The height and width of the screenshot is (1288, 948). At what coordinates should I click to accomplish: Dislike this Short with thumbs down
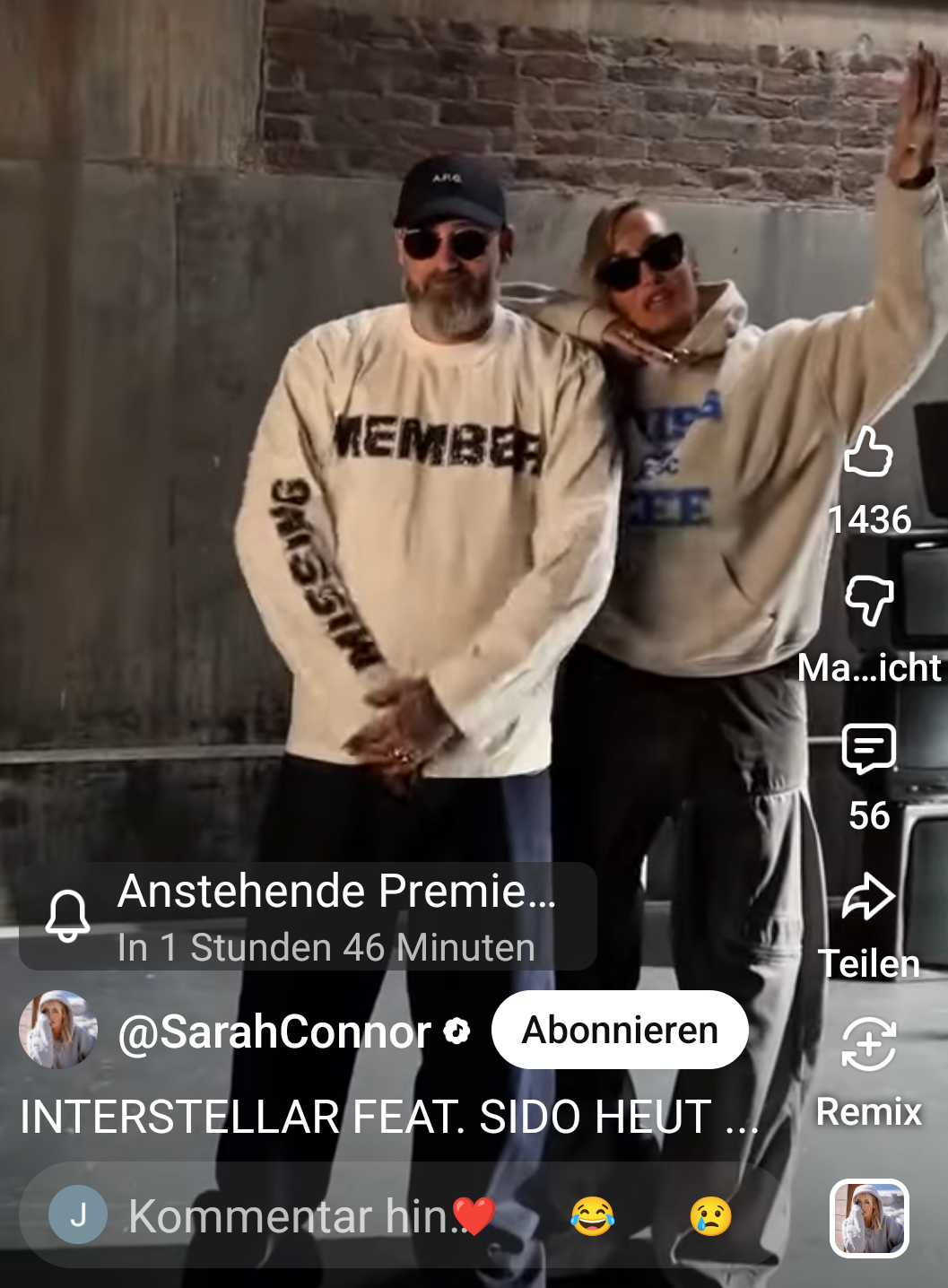coord(868,600)
